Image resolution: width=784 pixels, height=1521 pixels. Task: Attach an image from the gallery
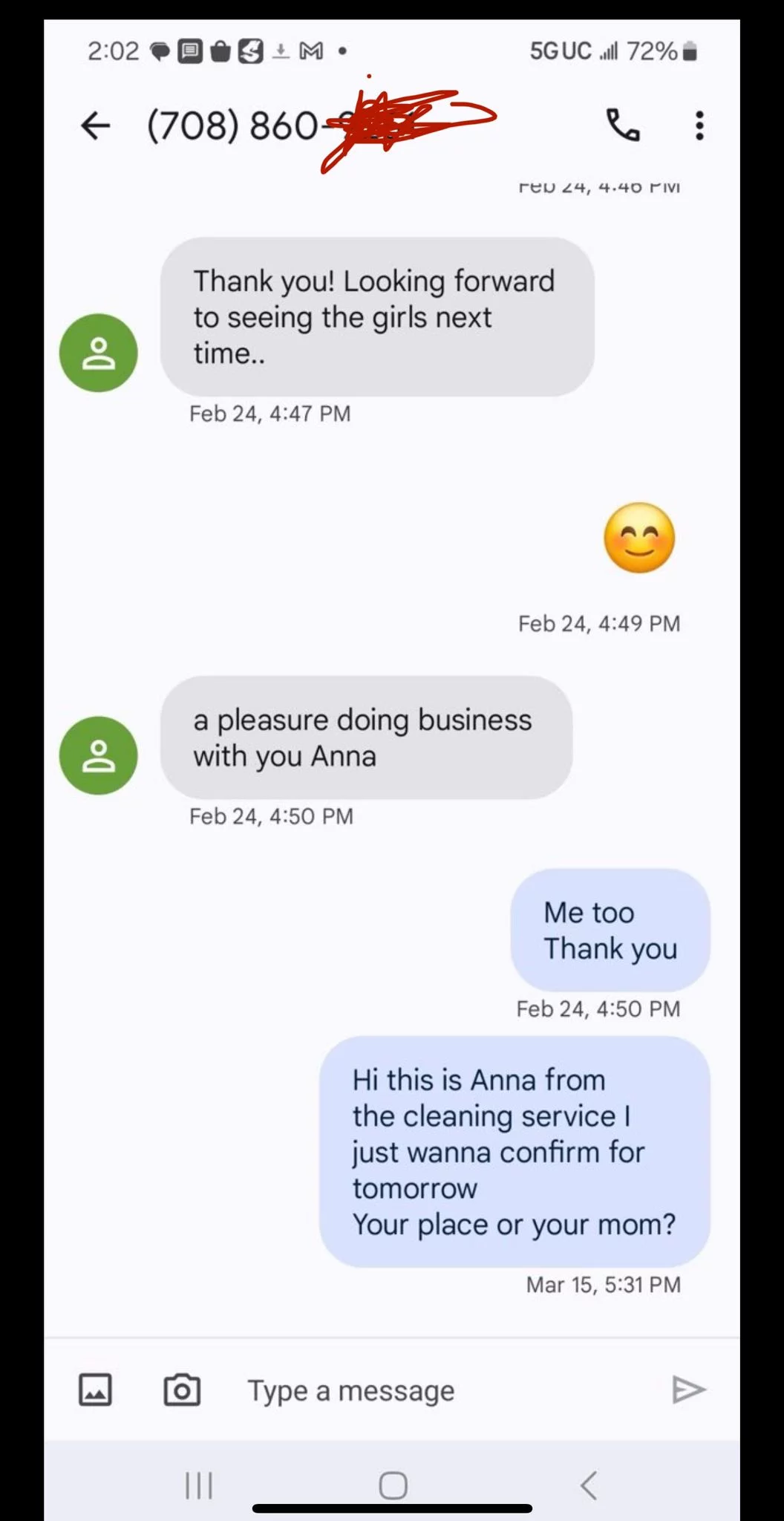tap(96, 1390)
